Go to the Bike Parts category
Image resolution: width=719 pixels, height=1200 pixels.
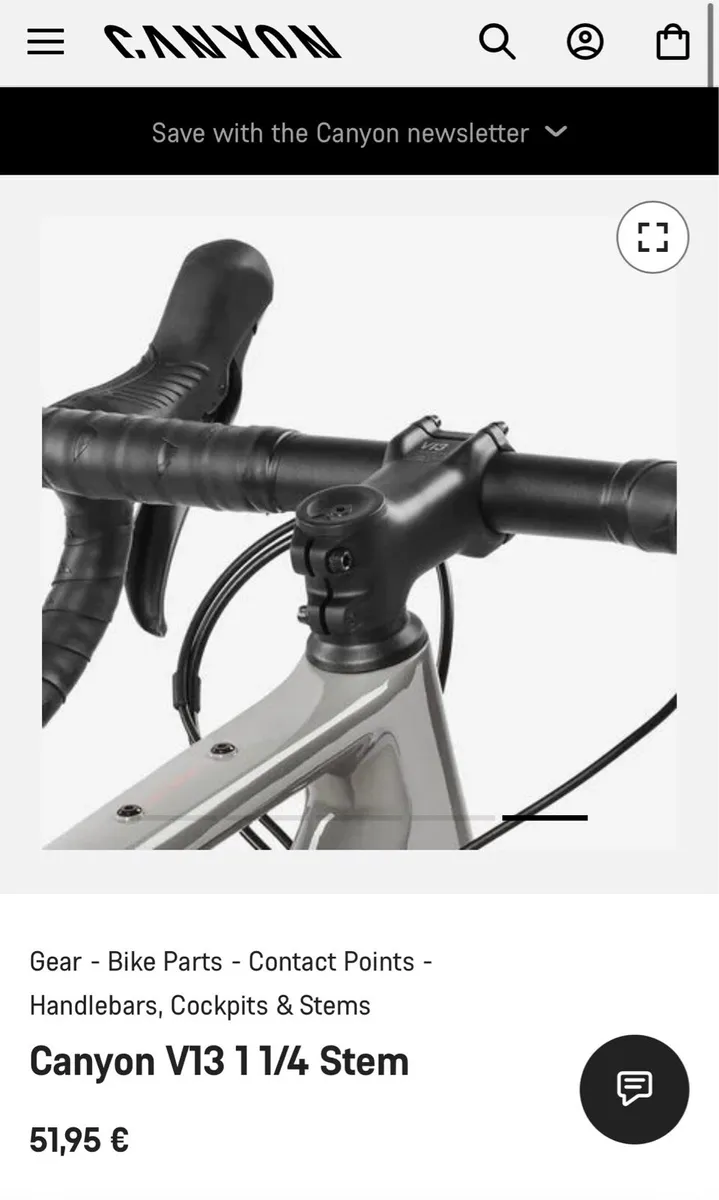pos(165,962)
